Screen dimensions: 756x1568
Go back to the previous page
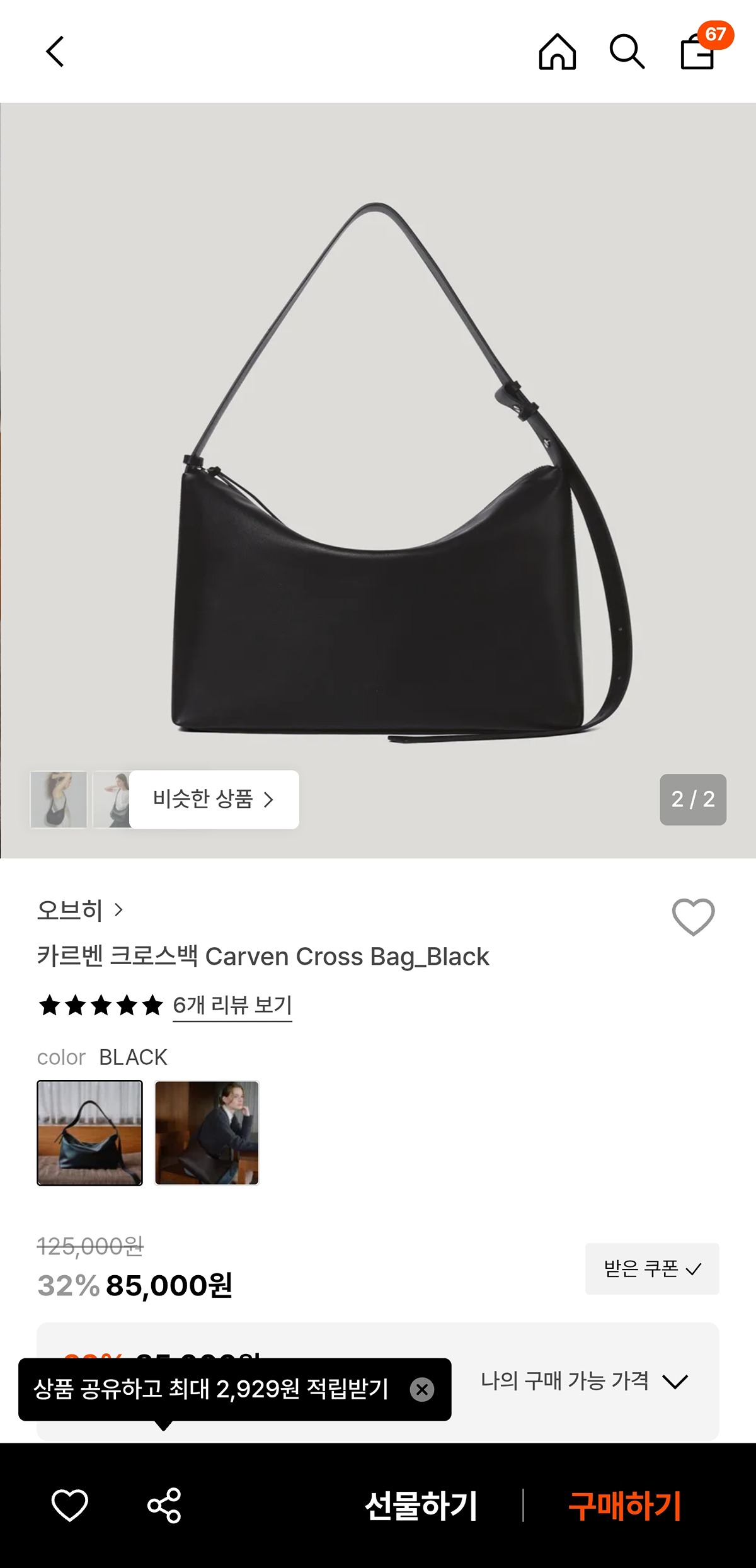(55, 52)
